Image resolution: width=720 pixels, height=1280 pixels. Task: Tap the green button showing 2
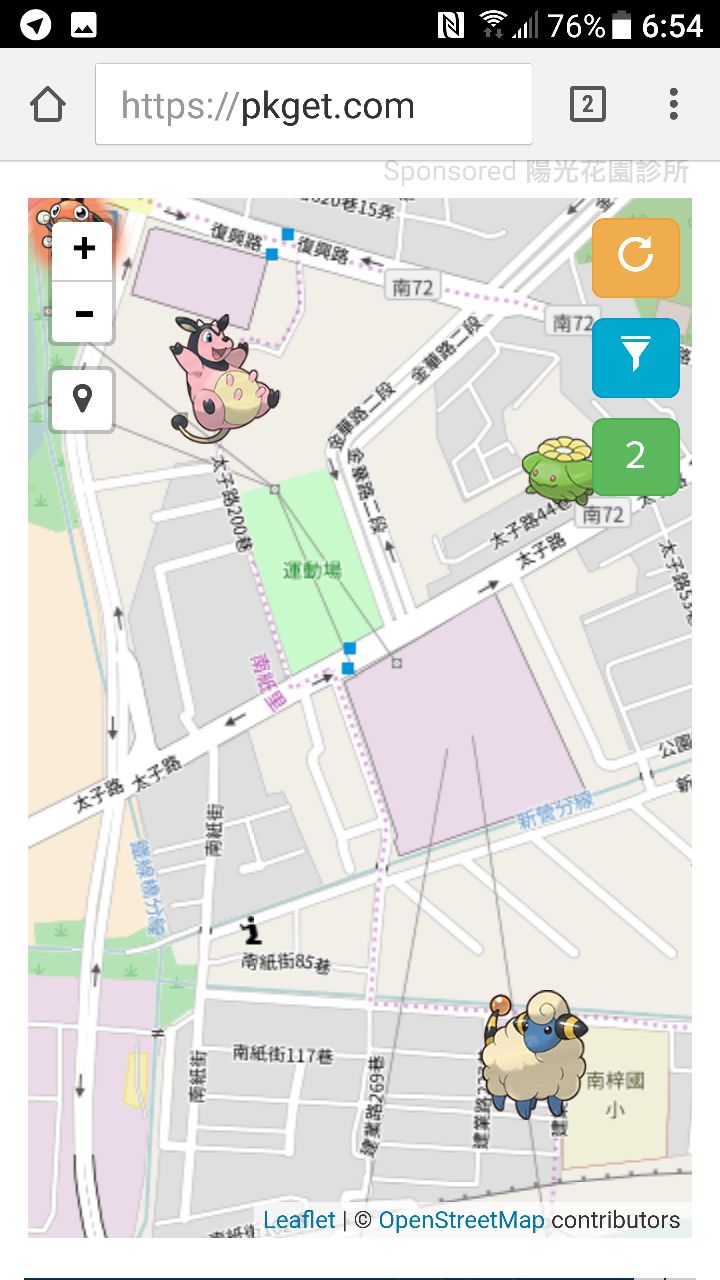[635, 456]
